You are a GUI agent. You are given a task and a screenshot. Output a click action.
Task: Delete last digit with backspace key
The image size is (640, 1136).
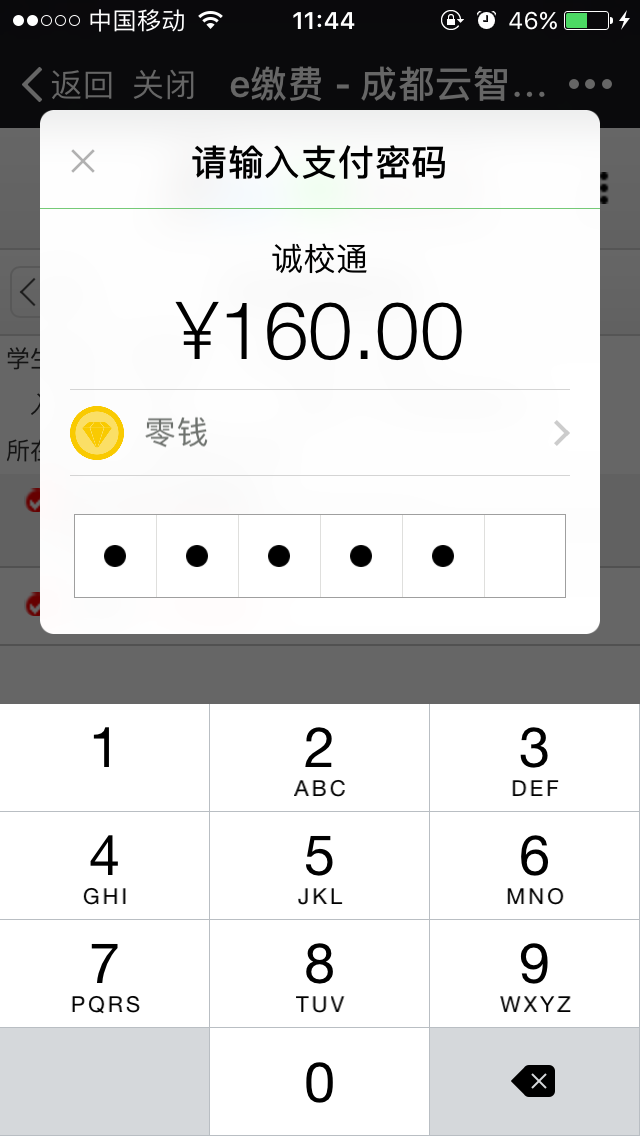pyautogui.click(x=534, y=1081)
